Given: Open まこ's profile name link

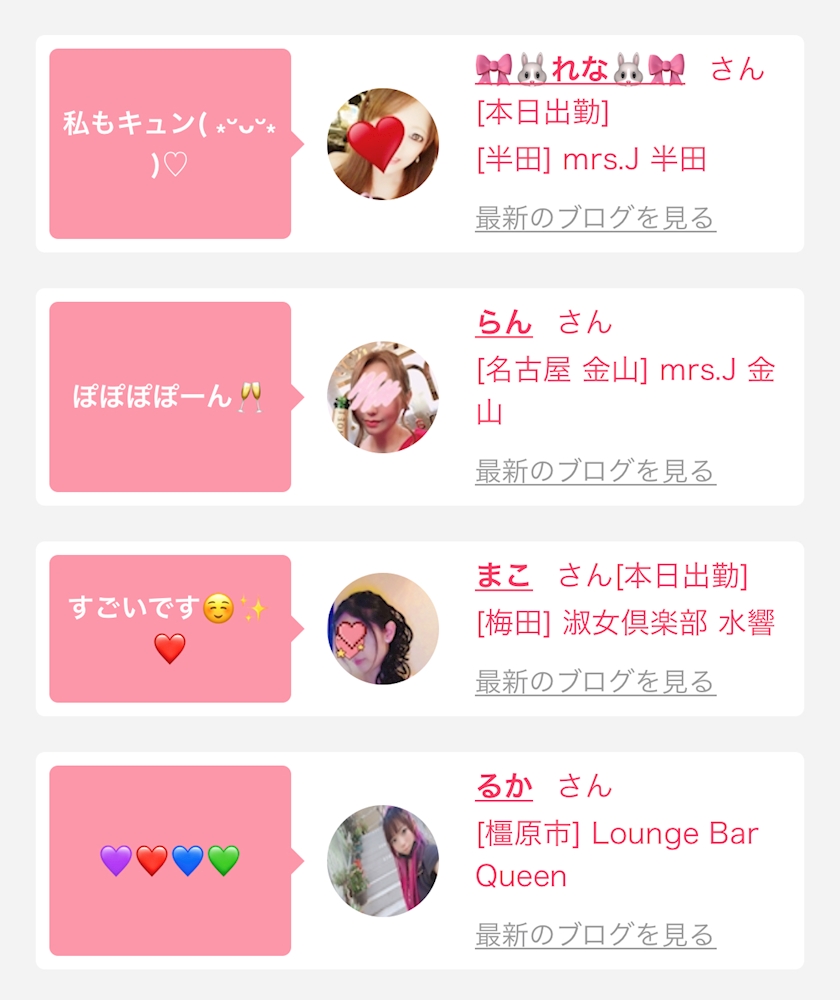Looking at the screenshot, I should tap(504, 575).
